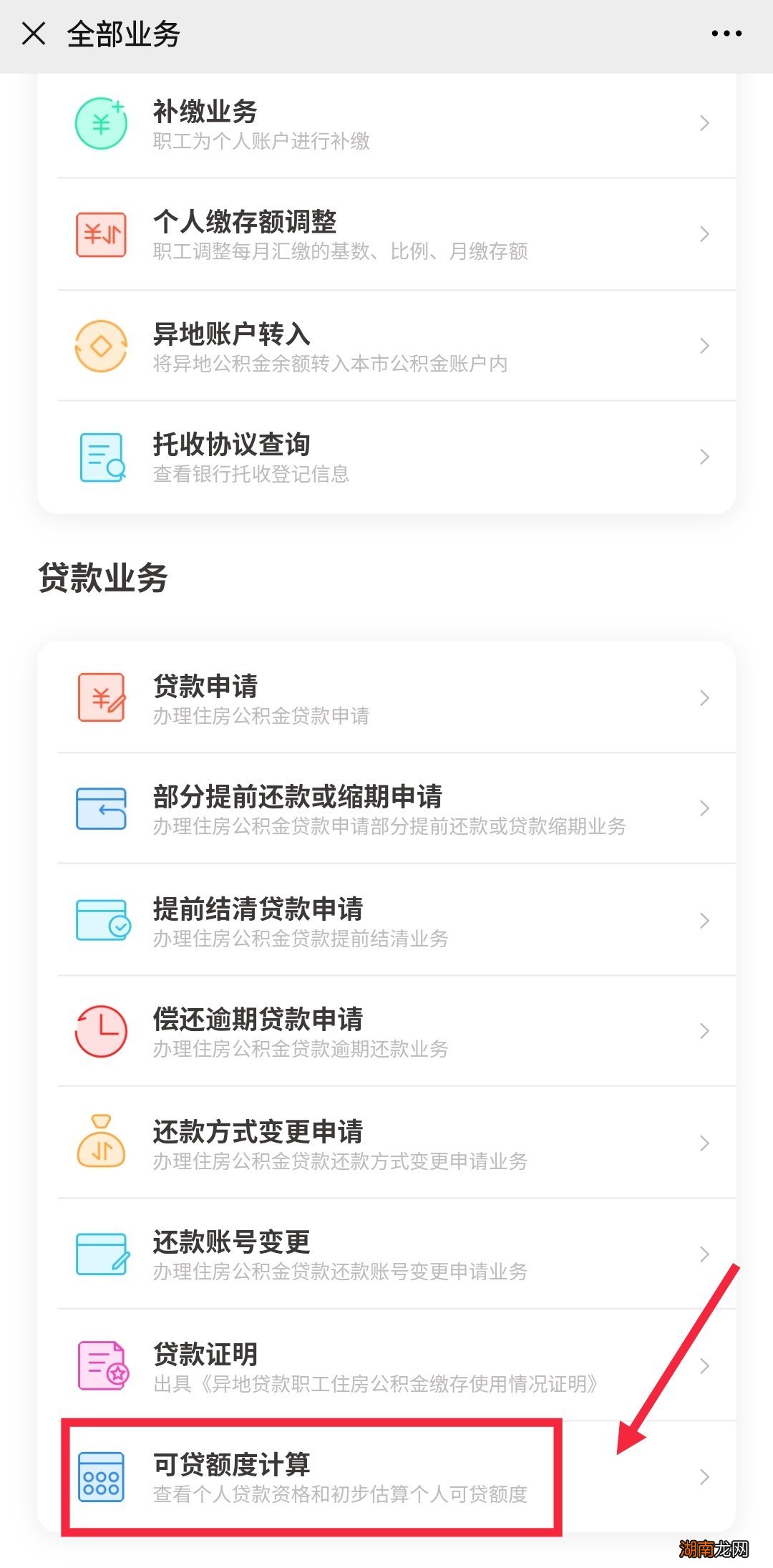Image resolution: width=773 pixels, height=1568 pixels.
Task: Expand the 补缴业务 row chevron
Action: [x=704, y=123]
